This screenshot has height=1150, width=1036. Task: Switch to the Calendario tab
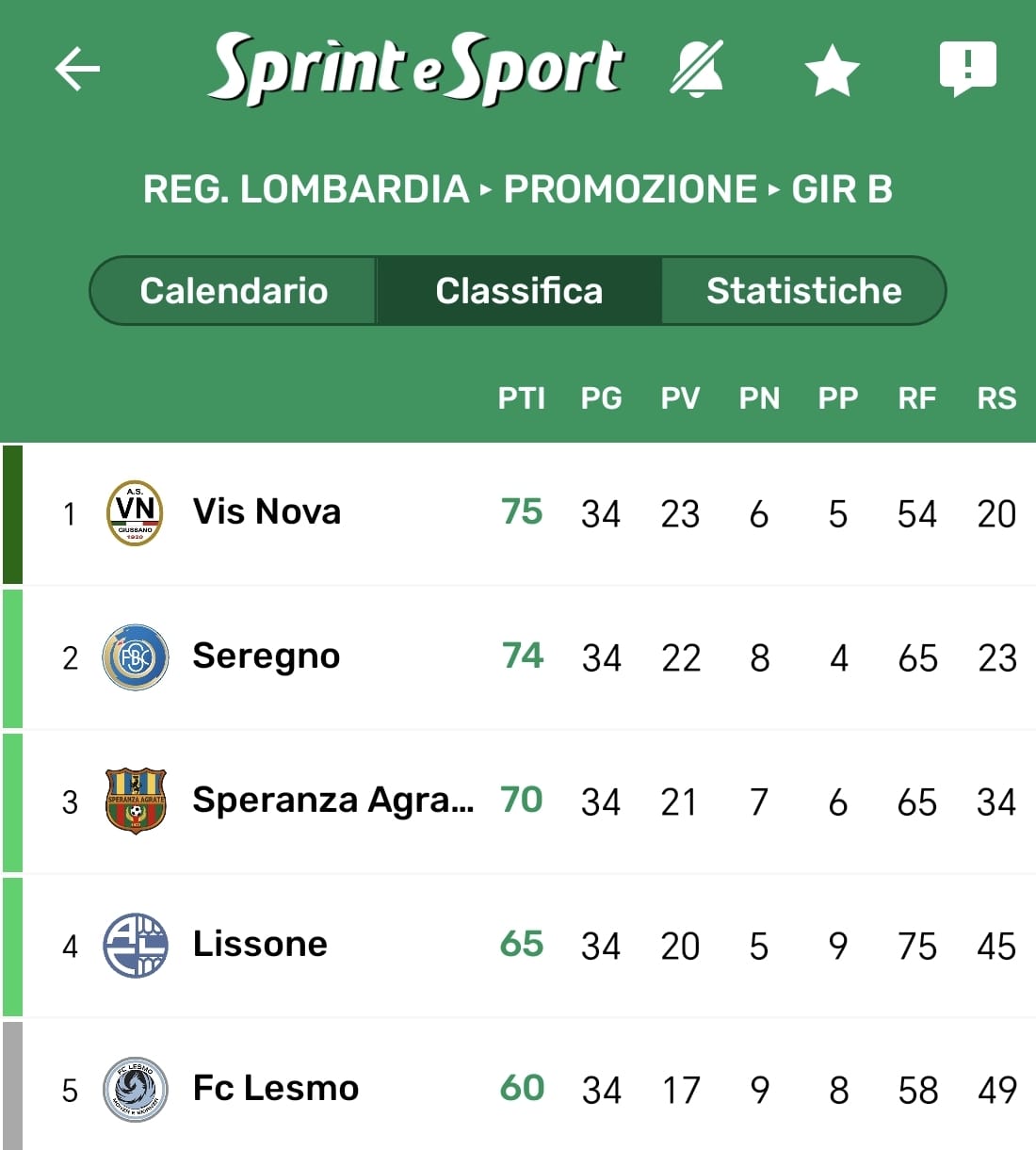pos(234,291)
